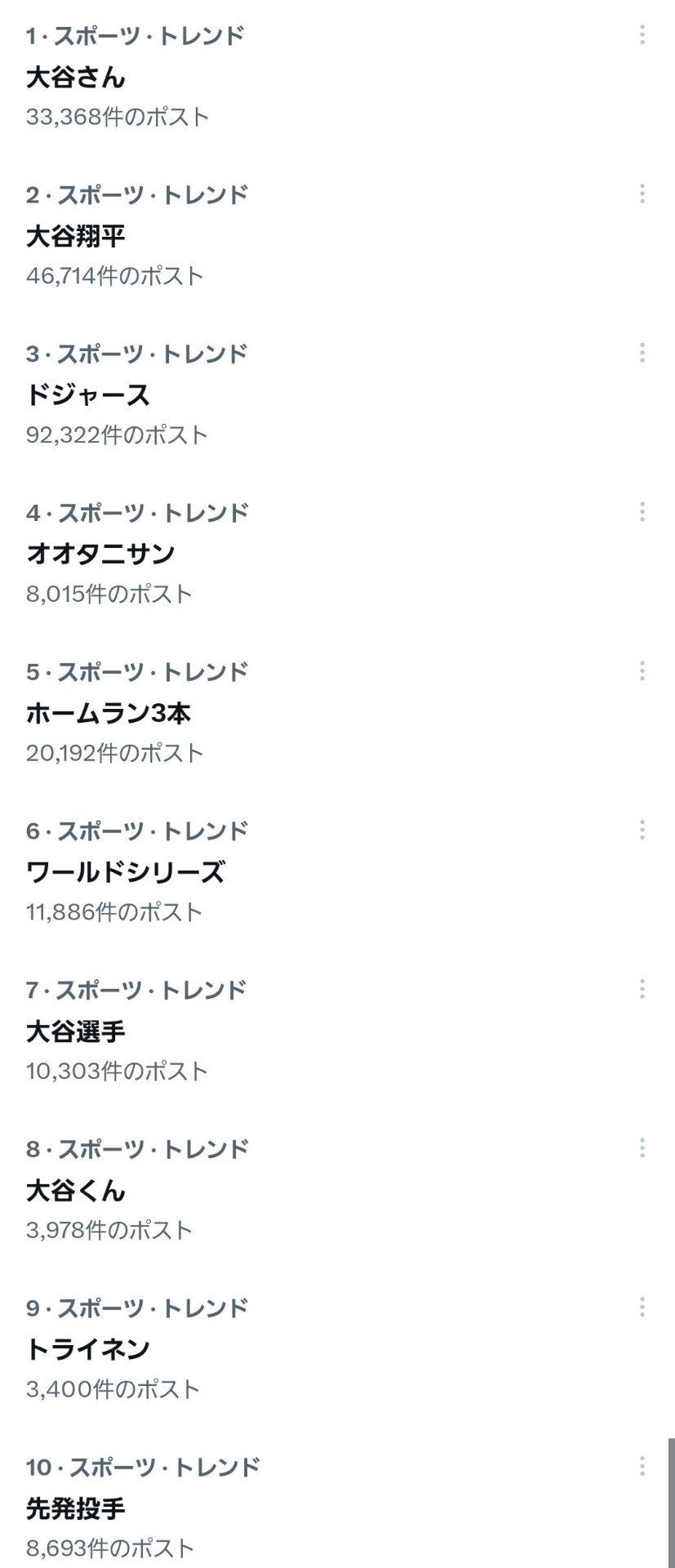The image size is (675, 1568).
Task: Select the 大谷くん trending topic
Action: (76, 1191)
